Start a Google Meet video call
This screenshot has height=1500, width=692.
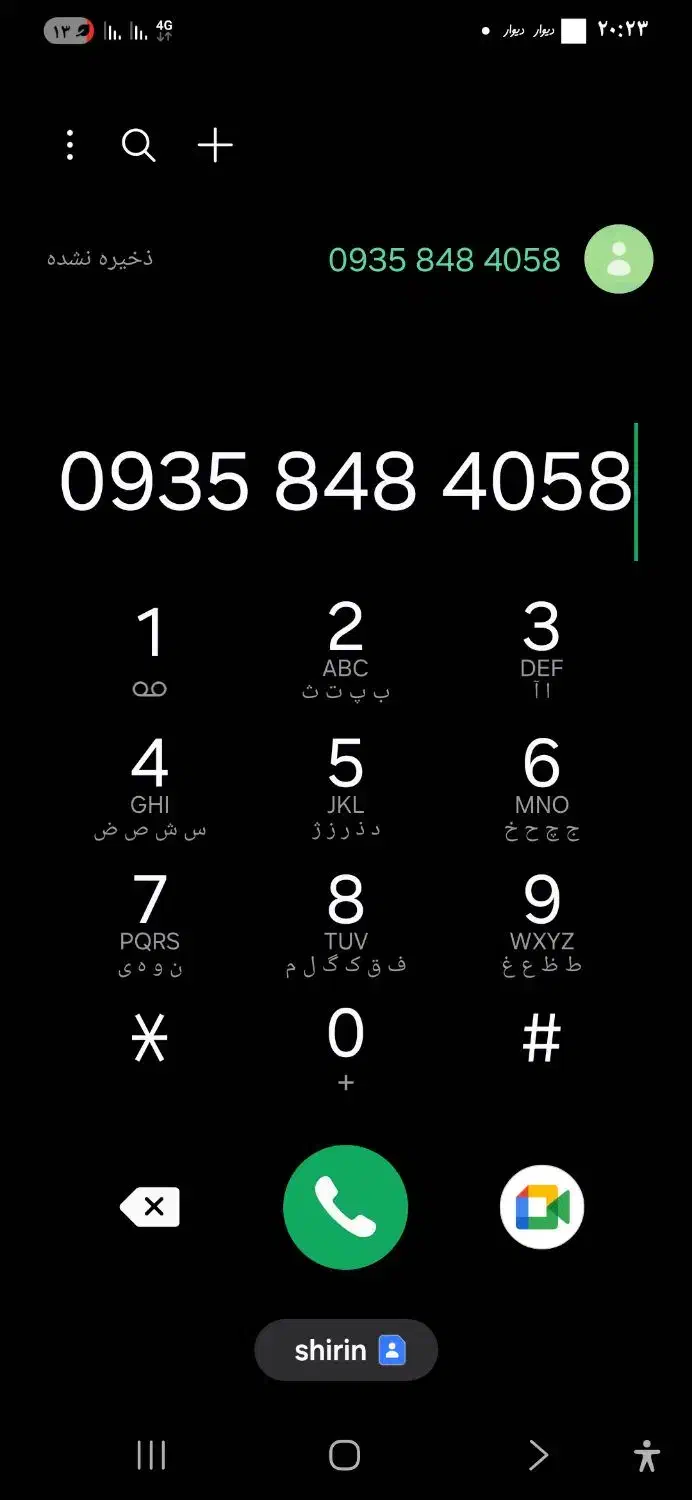pyautogui.click(x=541, y=1207)
